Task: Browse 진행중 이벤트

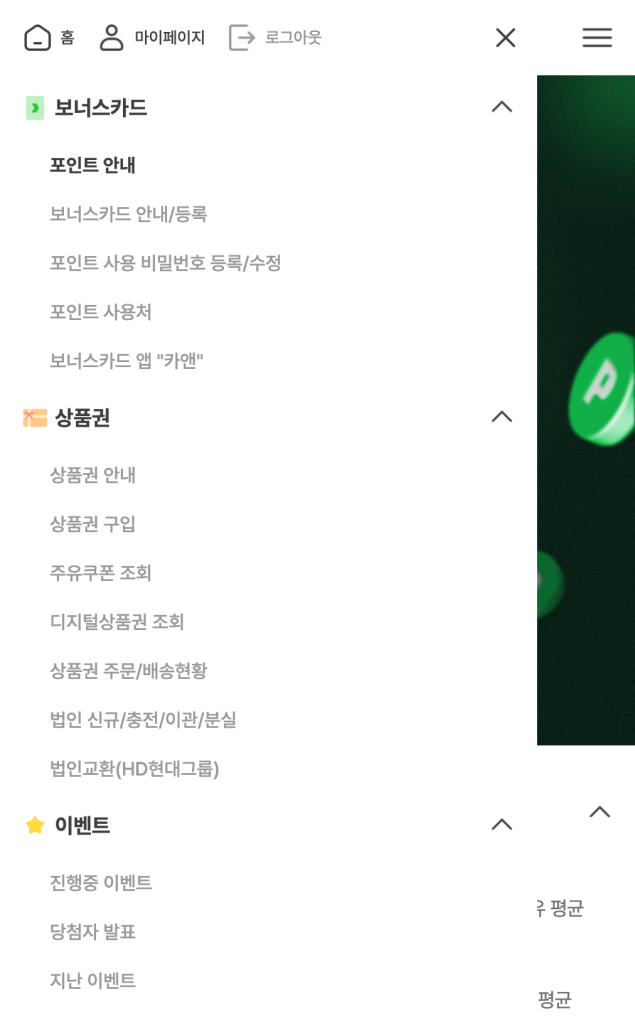Action: (101, 883)
